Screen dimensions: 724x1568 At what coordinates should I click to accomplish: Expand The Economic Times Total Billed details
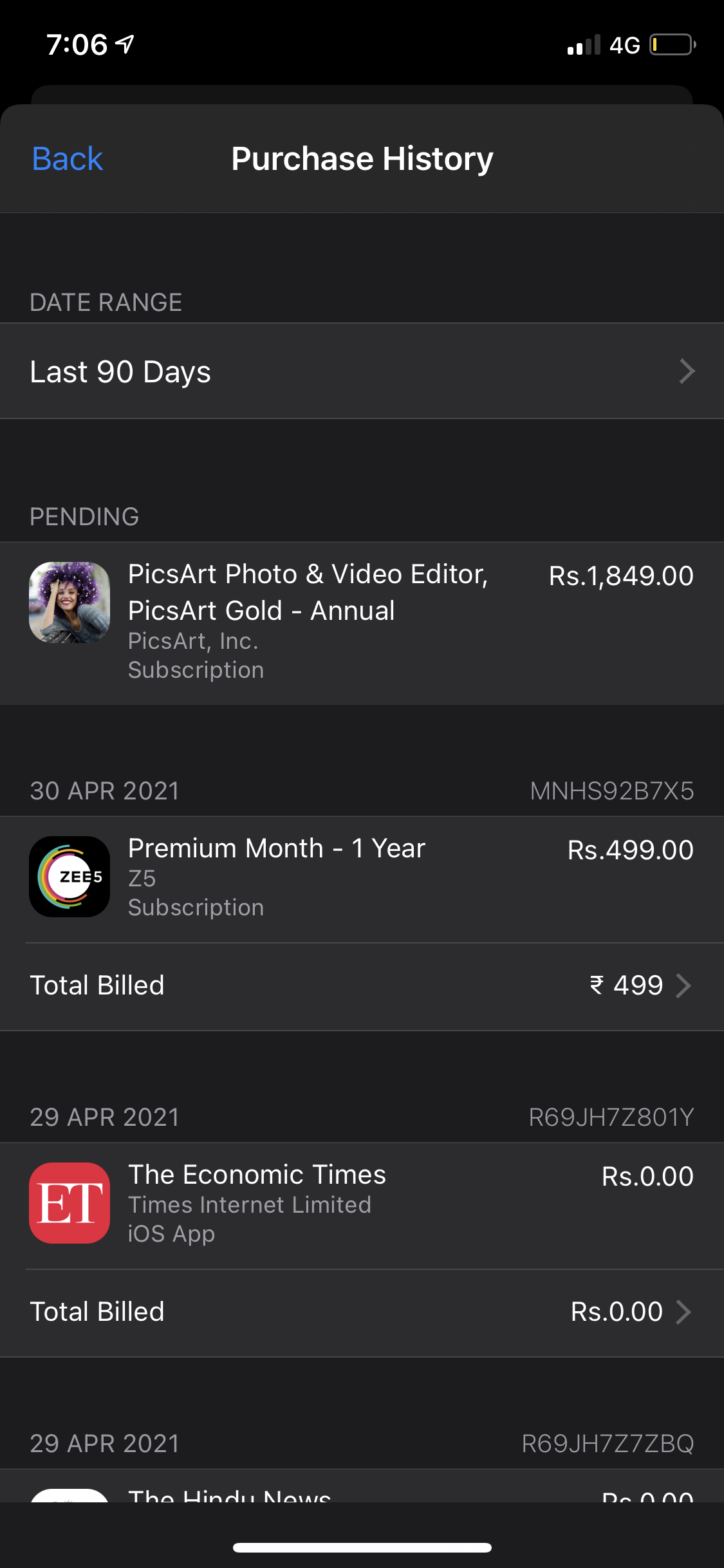362,1311
